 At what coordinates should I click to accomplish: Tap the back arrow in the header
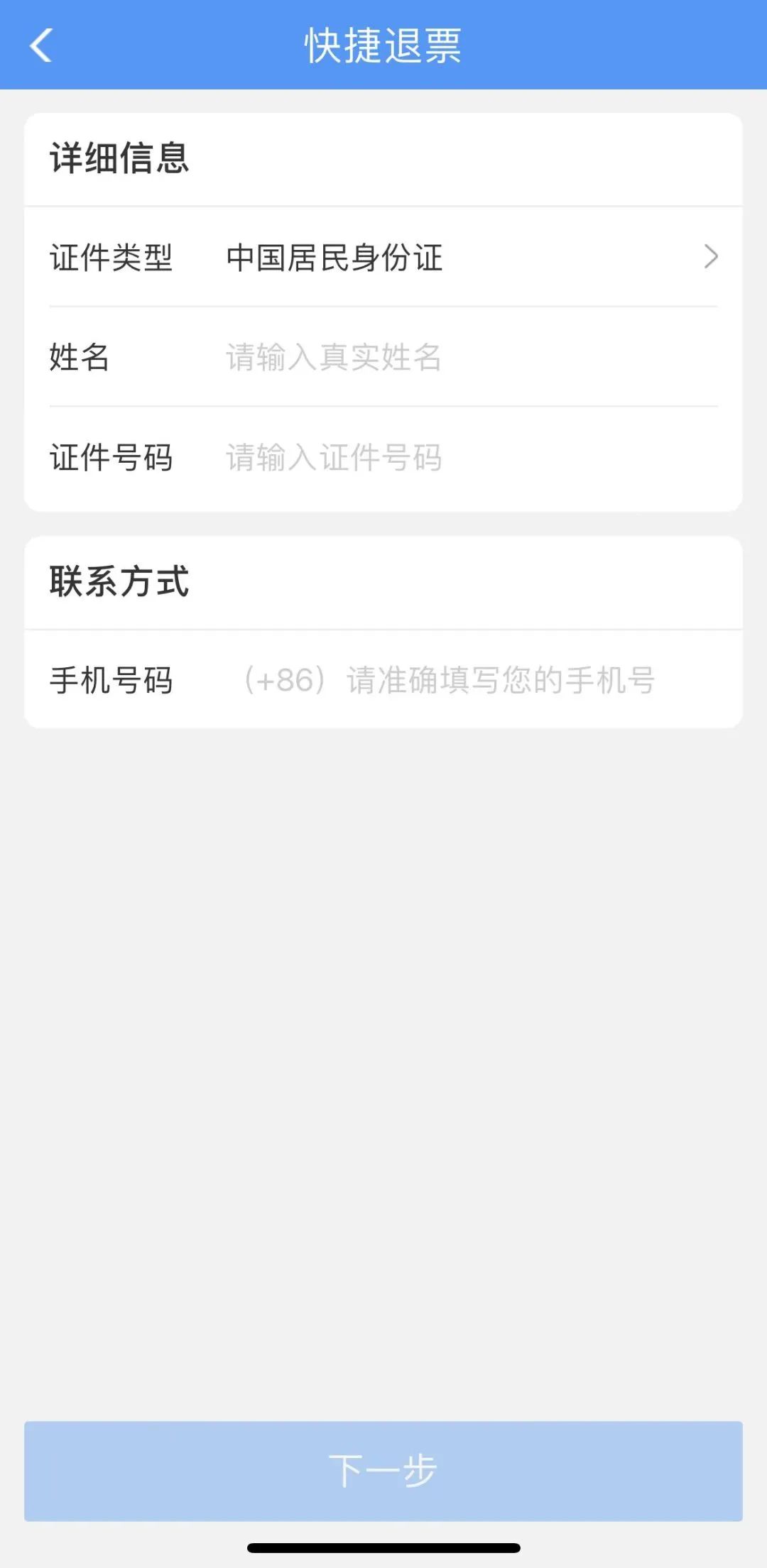click(x=41, y=45)
